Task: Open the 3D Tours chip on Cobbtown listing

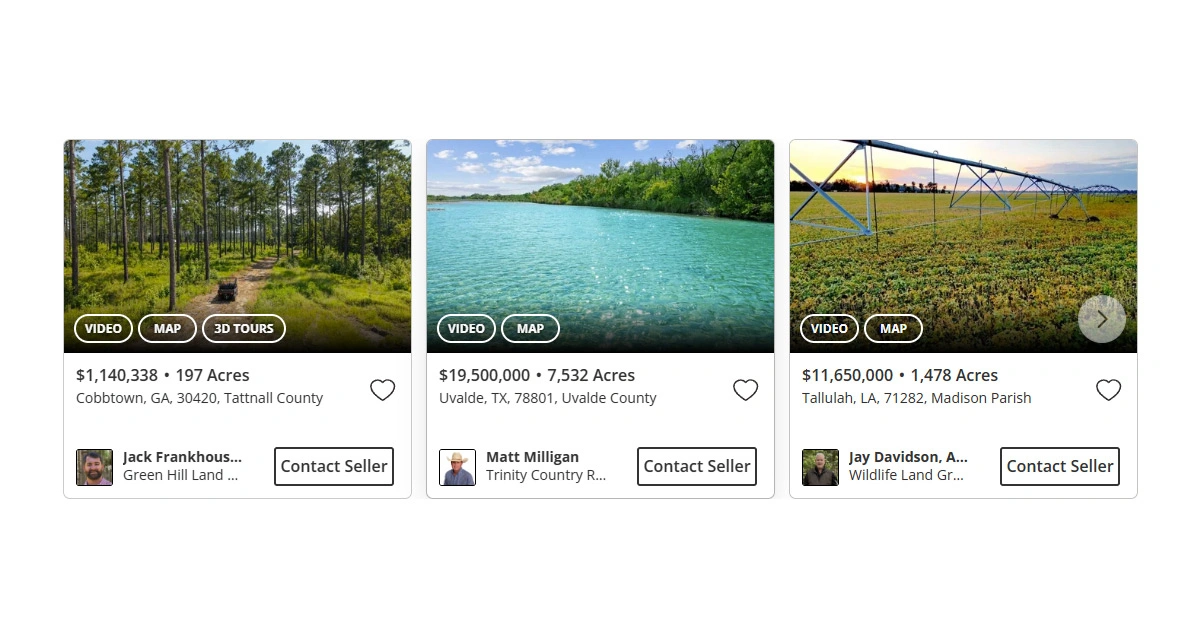Action: coord(244,328)
